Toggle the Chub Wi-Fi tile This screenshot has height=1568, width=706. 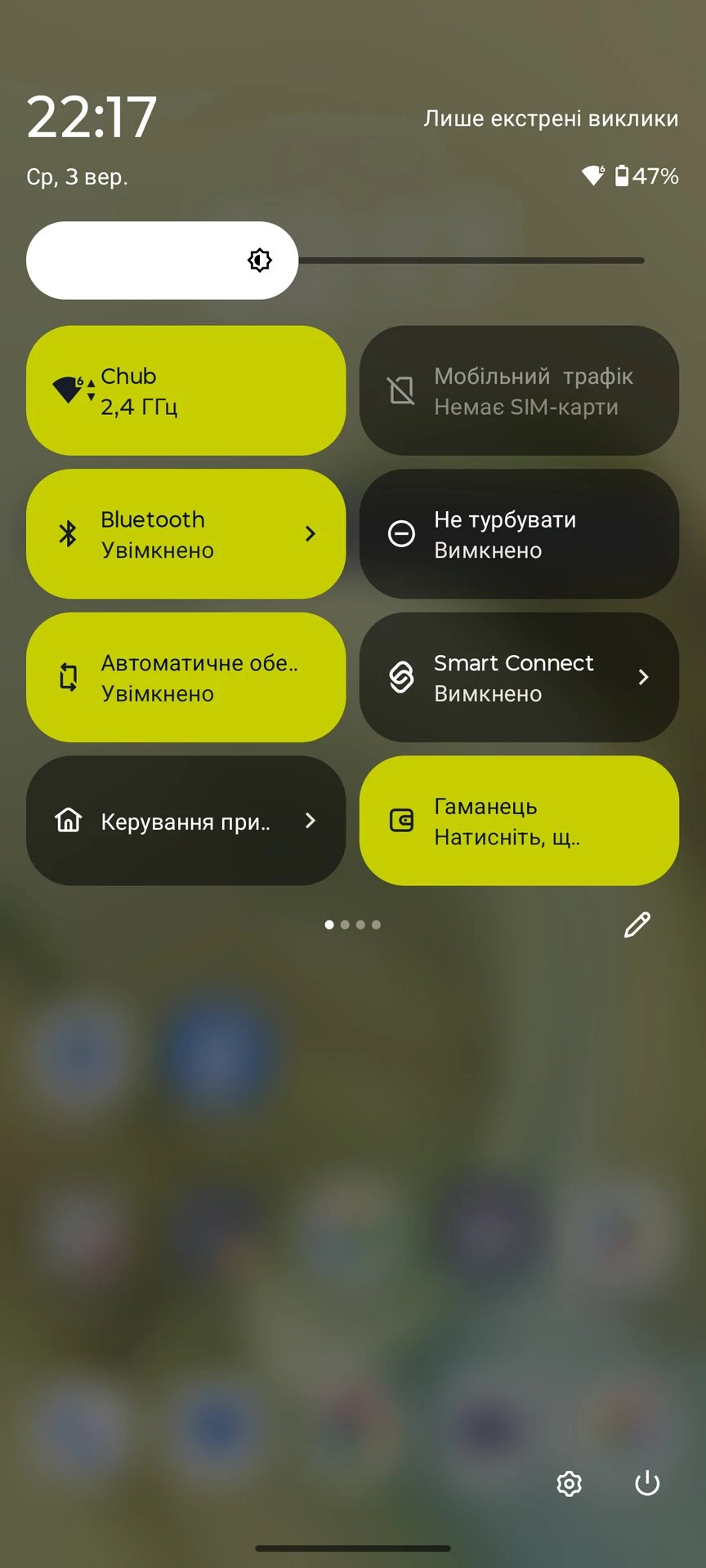tap(185, 390)
